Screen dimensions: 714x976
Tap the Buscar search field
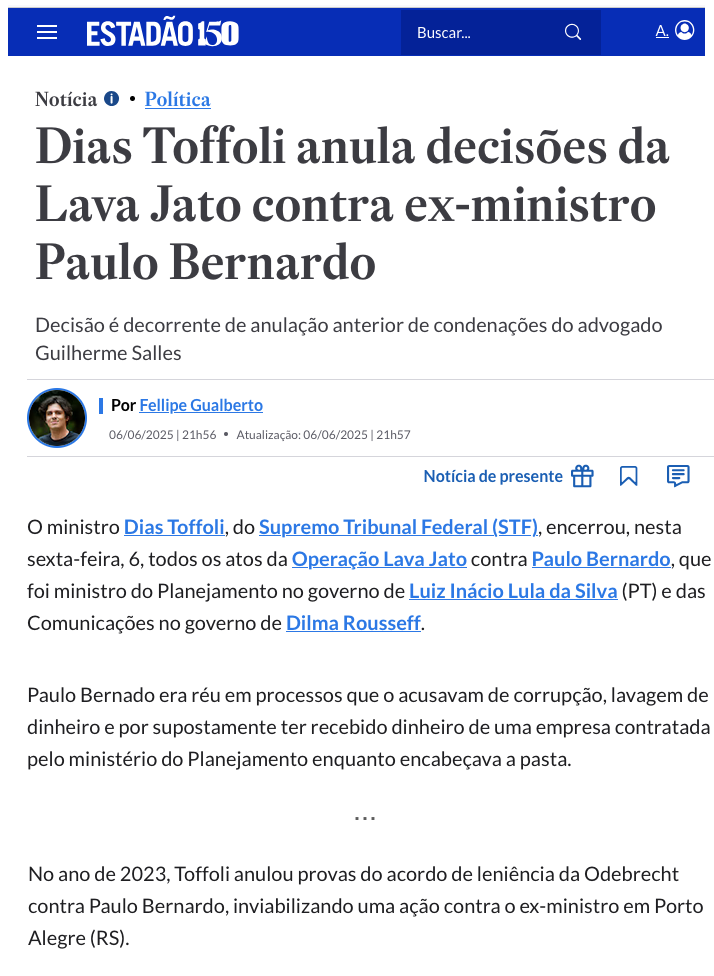click(480, 32)
